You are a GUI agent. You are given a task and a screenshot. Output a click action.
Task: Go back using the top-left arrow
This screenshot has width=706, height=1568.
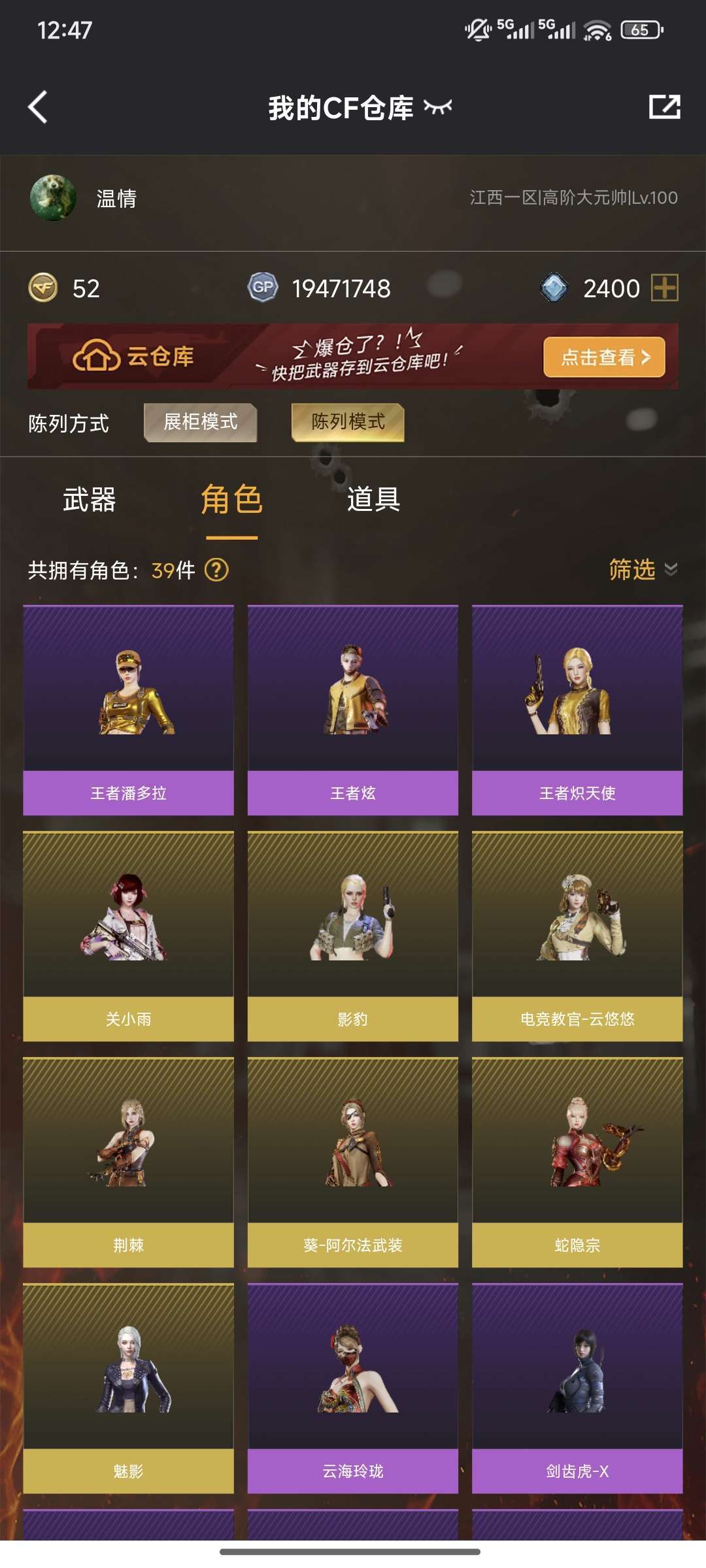[x=38, y=107]
